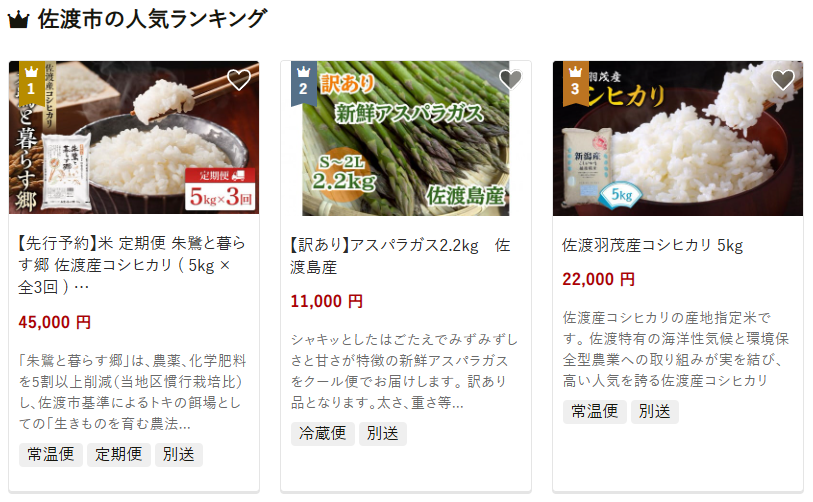
Task: Open the 【訳あり】アスパラガス2.2kg product card
Action: 405,256
